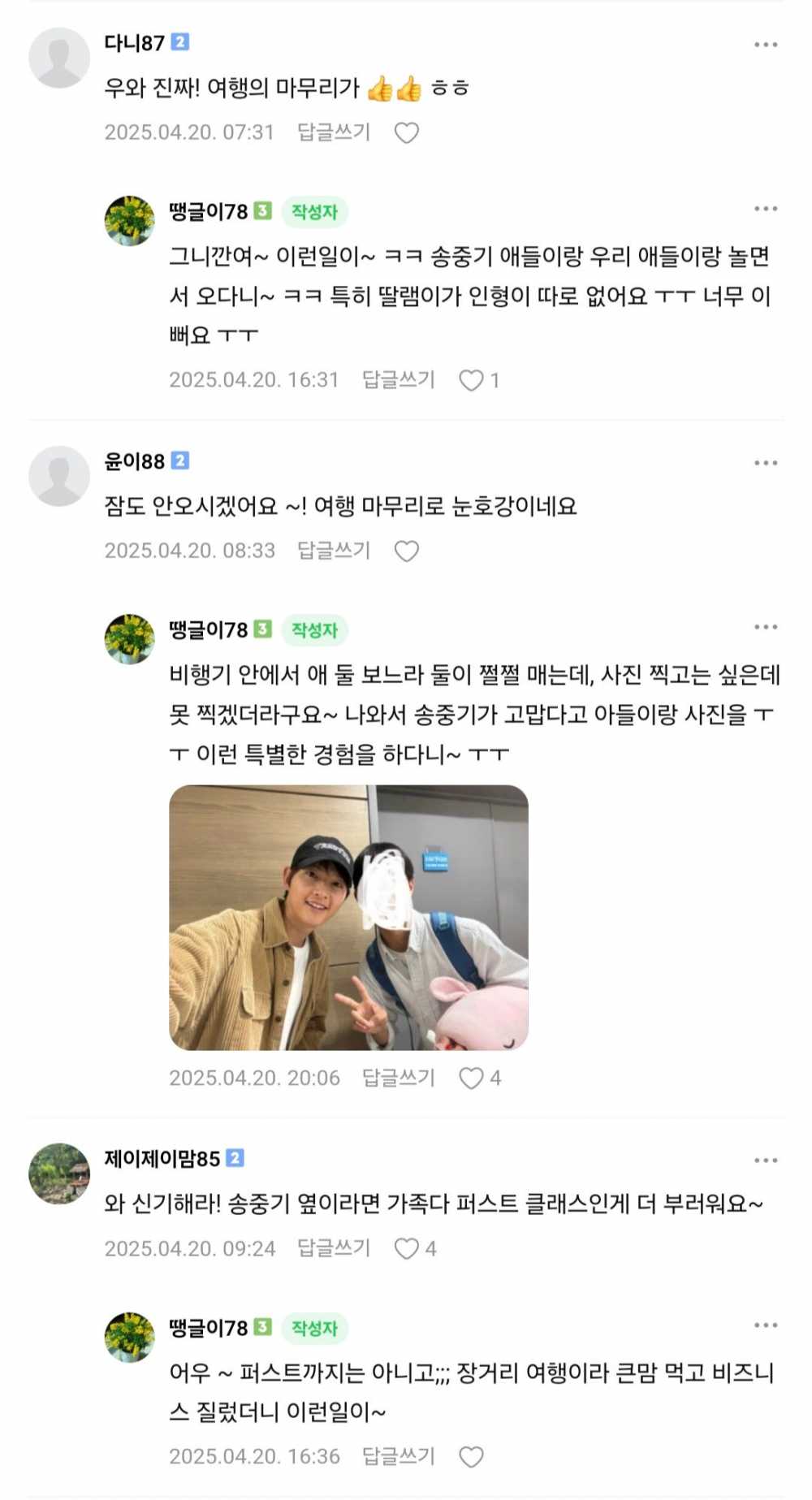Like 윤이88's comment

click(x=406, y=551)
